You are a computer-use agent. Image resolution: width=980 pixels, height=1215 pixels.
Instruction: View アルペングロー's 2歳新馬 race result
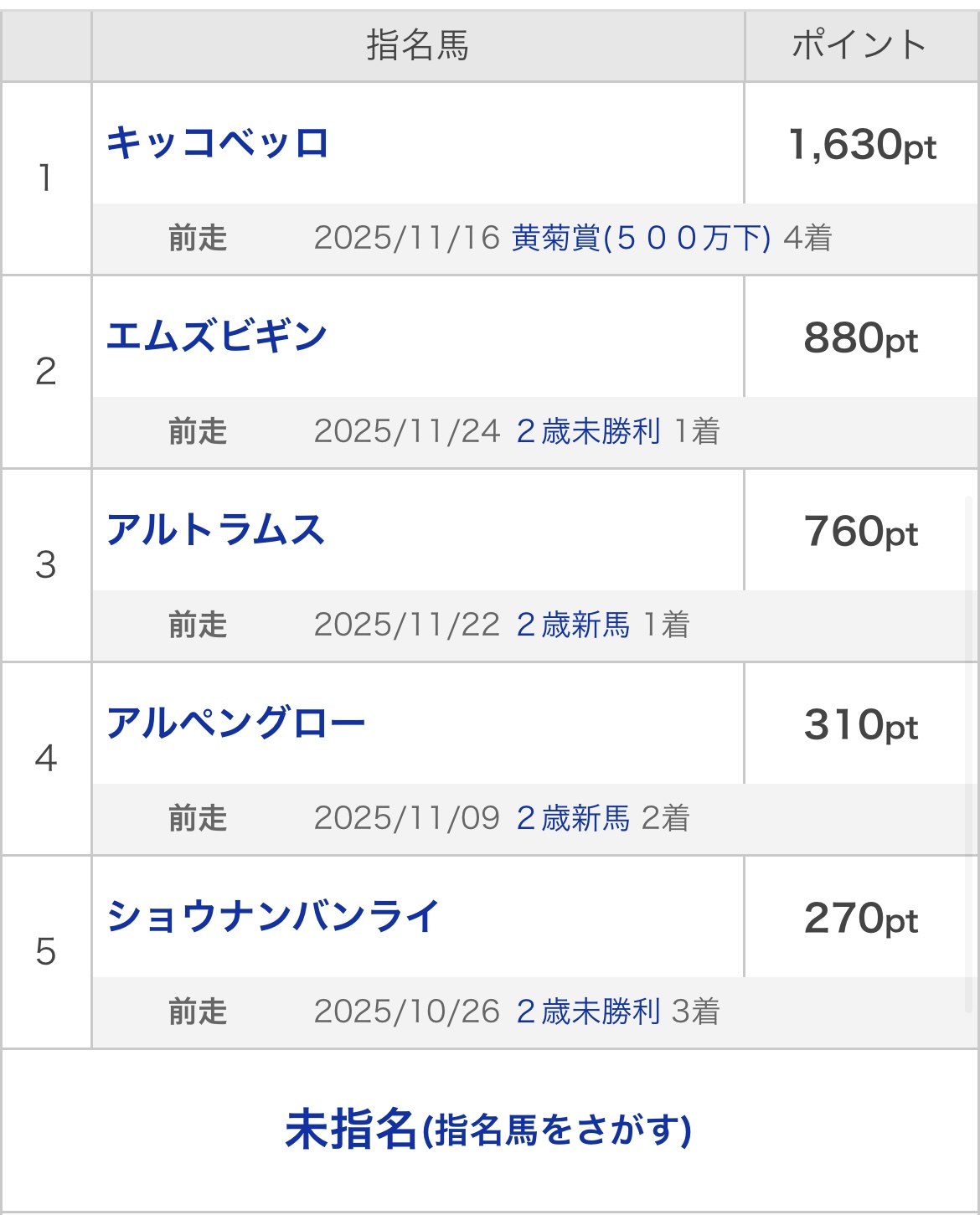[573, 819]
